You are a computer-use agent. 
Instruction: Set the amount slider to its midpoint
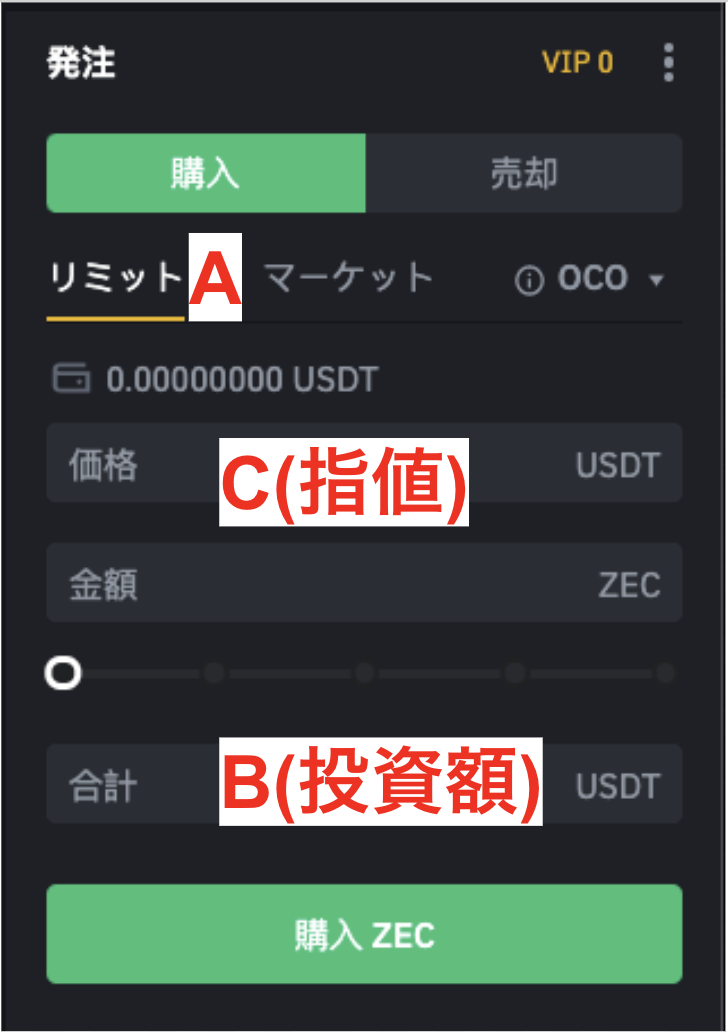click(x=365, y=674)
